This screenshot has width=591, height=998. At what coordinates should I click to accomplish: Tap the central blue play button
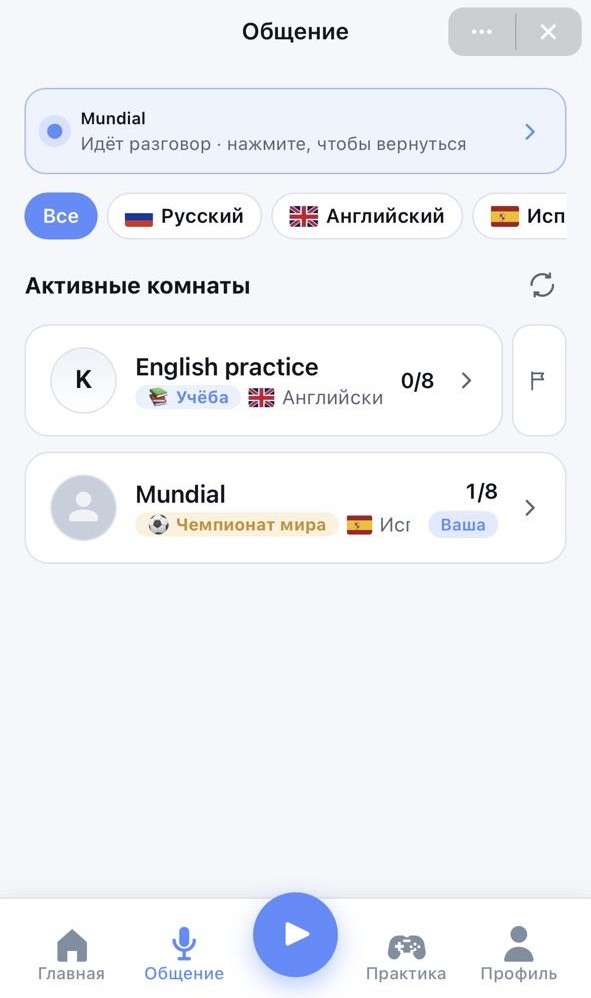(295, 934)
